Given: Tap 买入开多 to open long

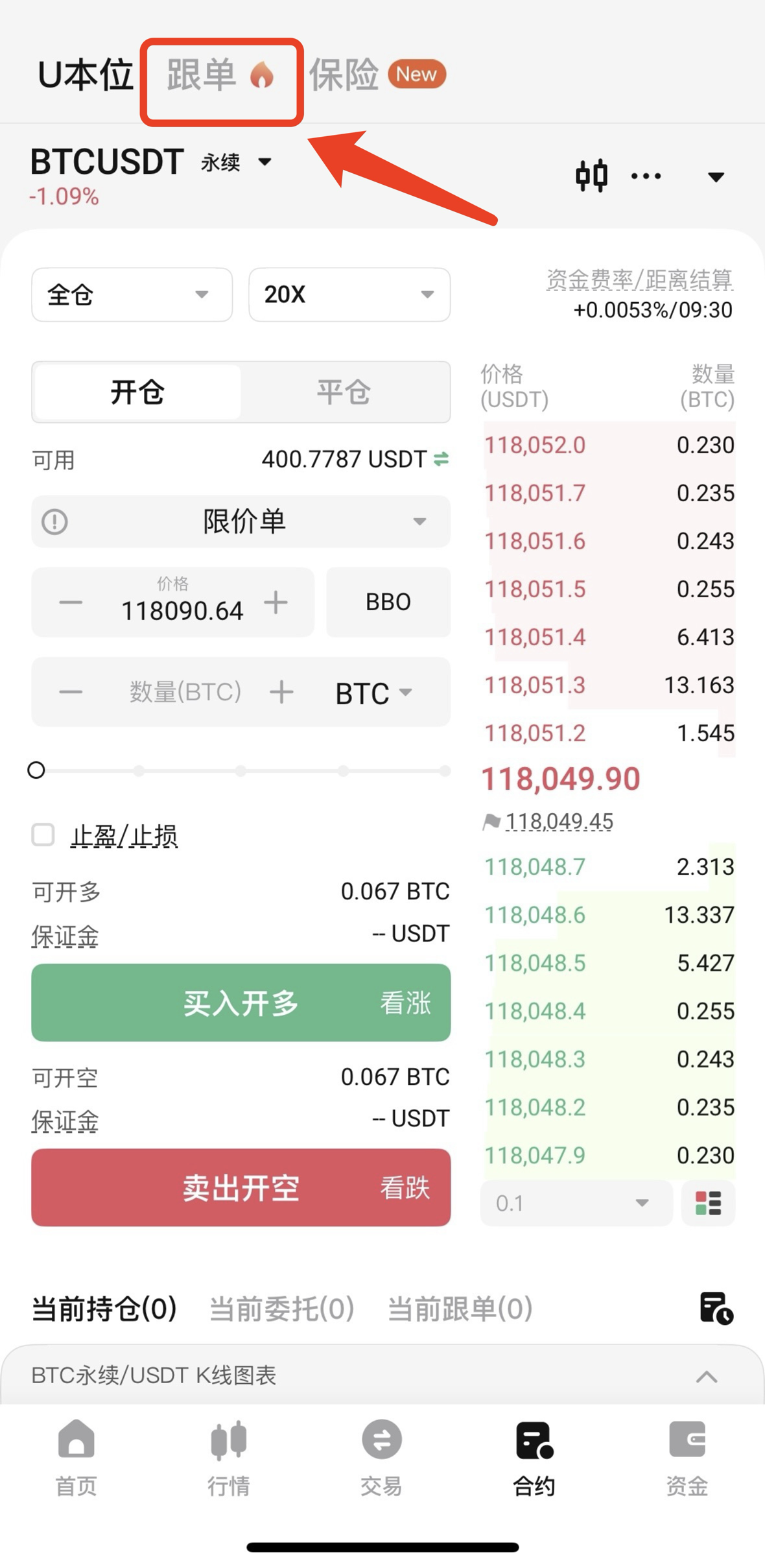Looking at the screenshot, I should point(241,1003).
